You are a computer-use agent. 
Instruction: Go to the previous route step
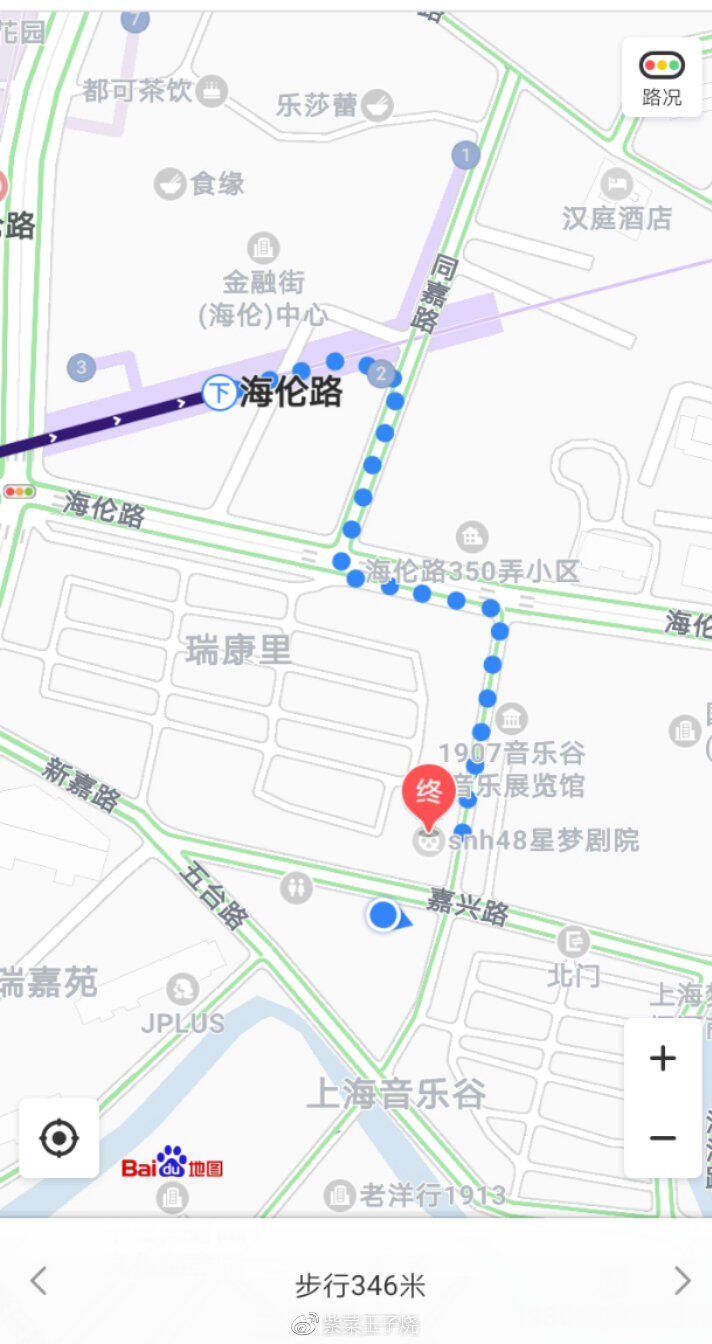(x=38, y=1281)
